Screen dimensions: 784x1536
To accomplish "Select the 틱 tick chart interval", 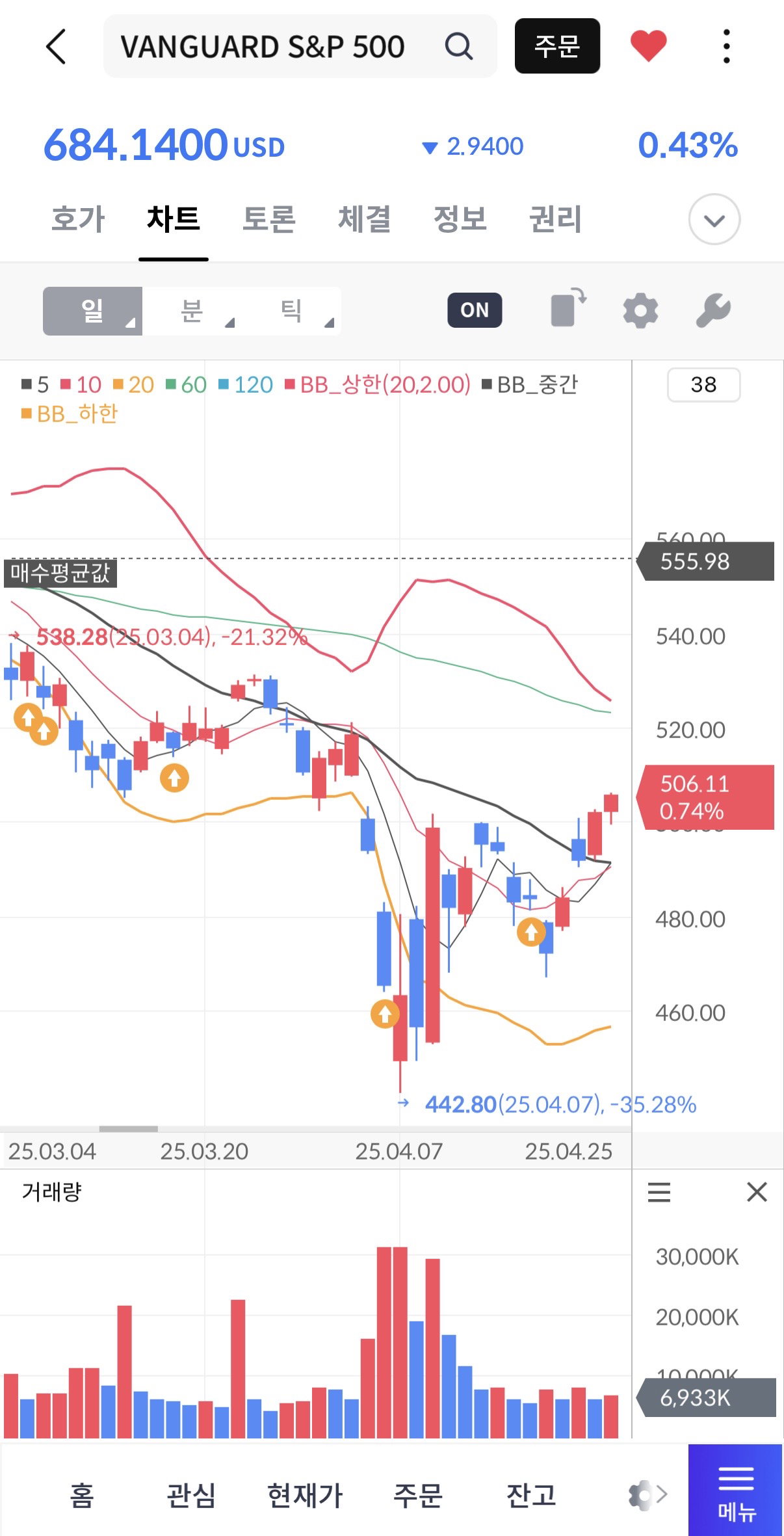I will point(292,311).
